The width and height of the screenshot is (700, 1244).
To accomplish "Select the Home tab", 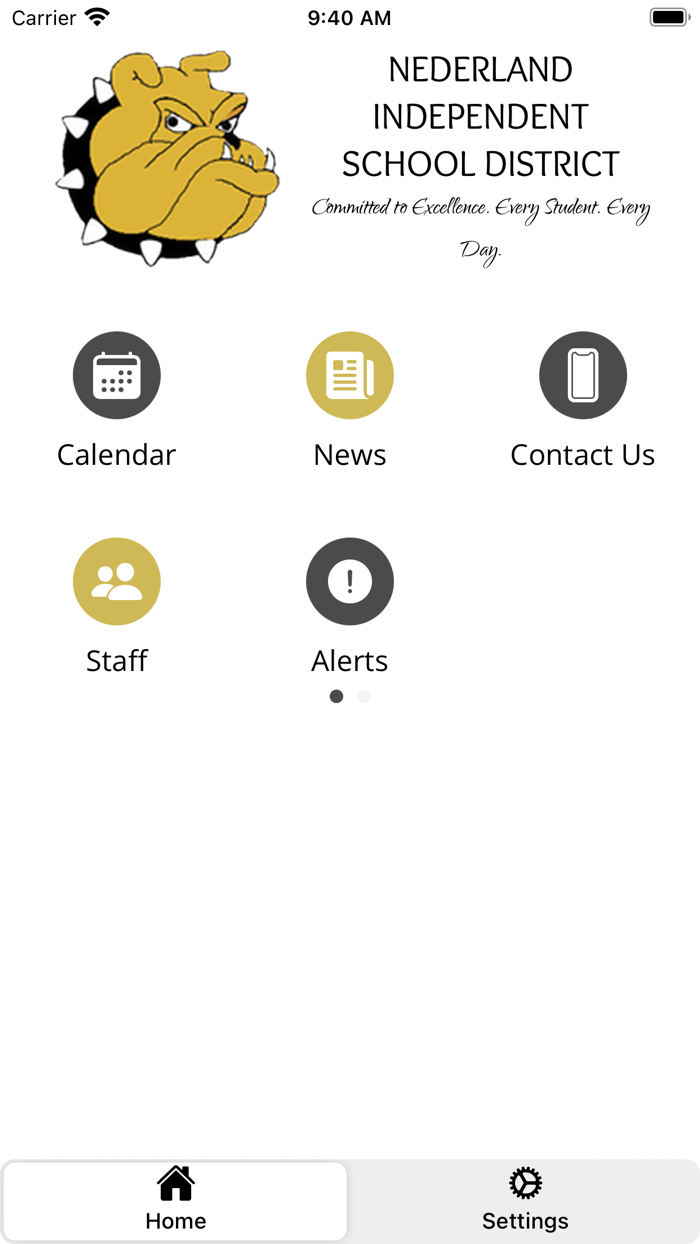I will (175, 1200).
